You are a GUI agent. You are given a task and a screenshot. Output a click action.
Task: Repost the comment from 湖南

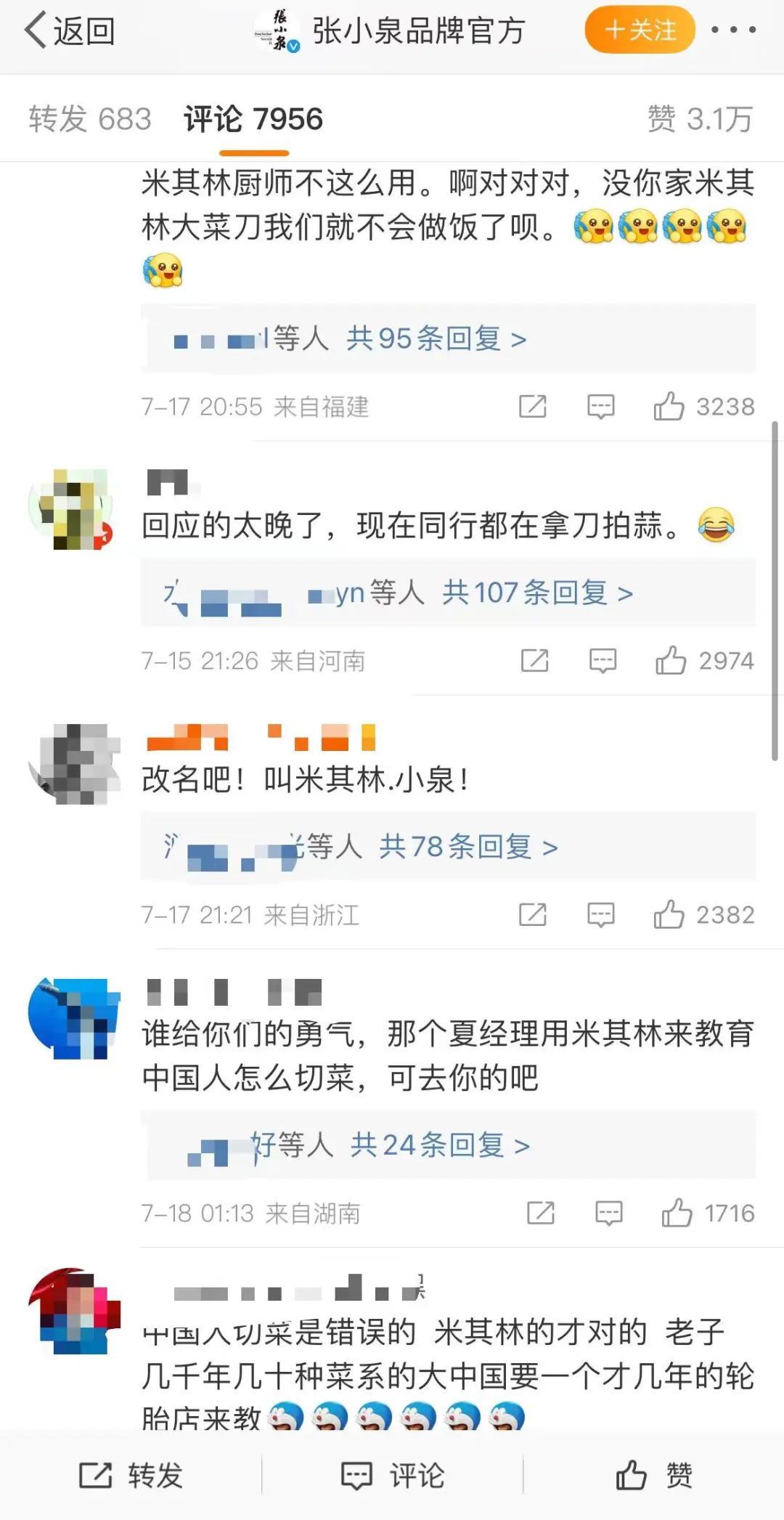[540, 1214]
